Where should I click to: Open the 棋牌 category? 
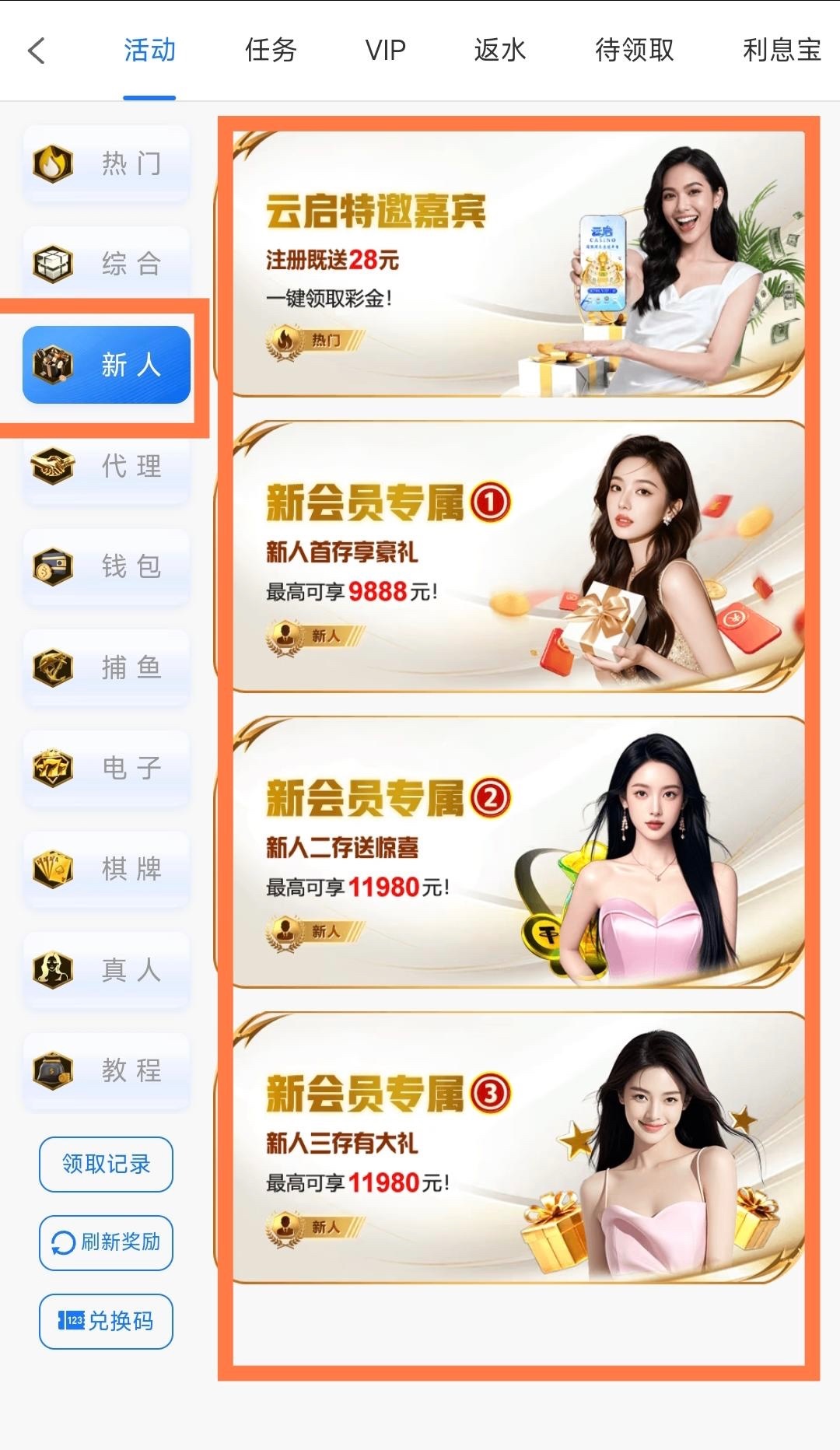click(x=107, y=869)
